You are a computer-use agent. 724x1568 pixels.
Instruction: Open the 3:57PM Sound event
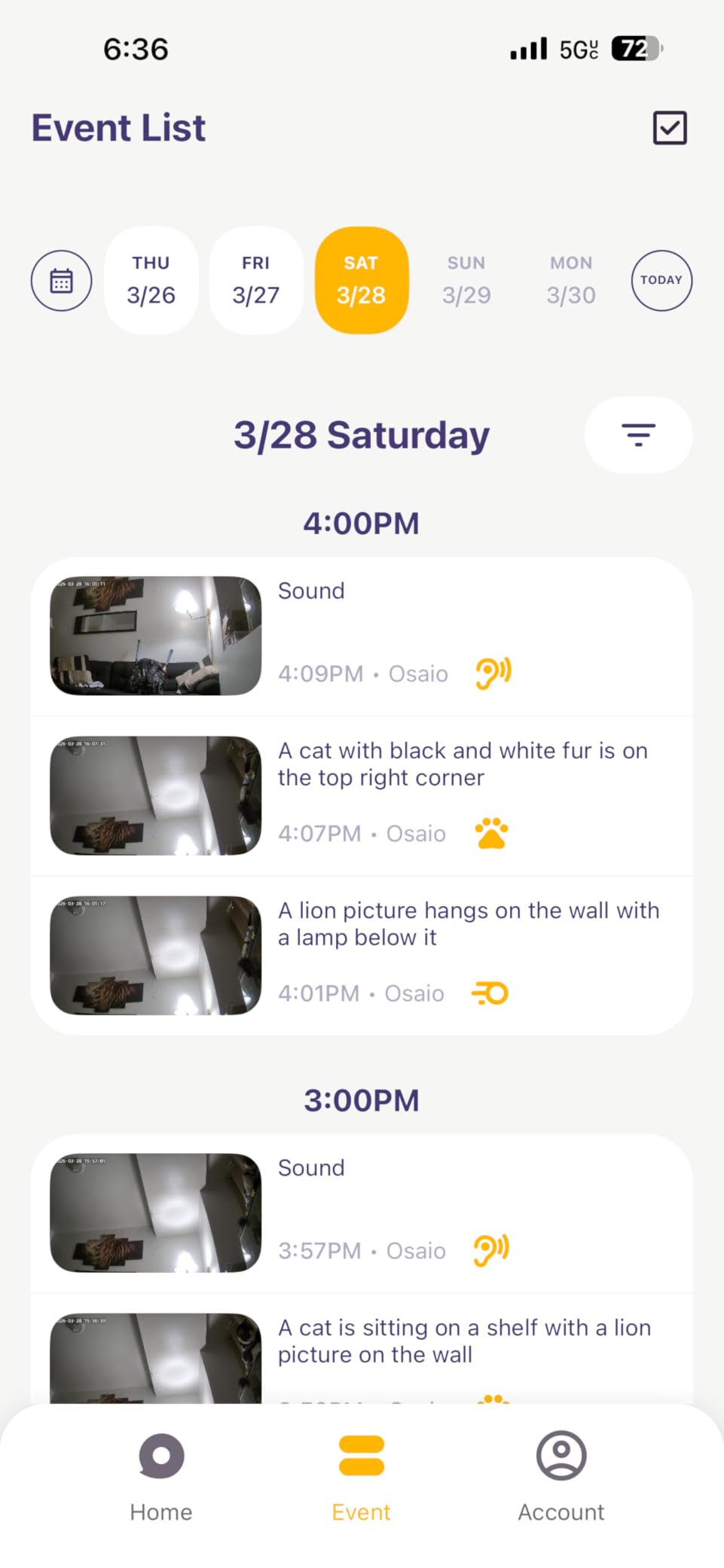(362, 1213)
